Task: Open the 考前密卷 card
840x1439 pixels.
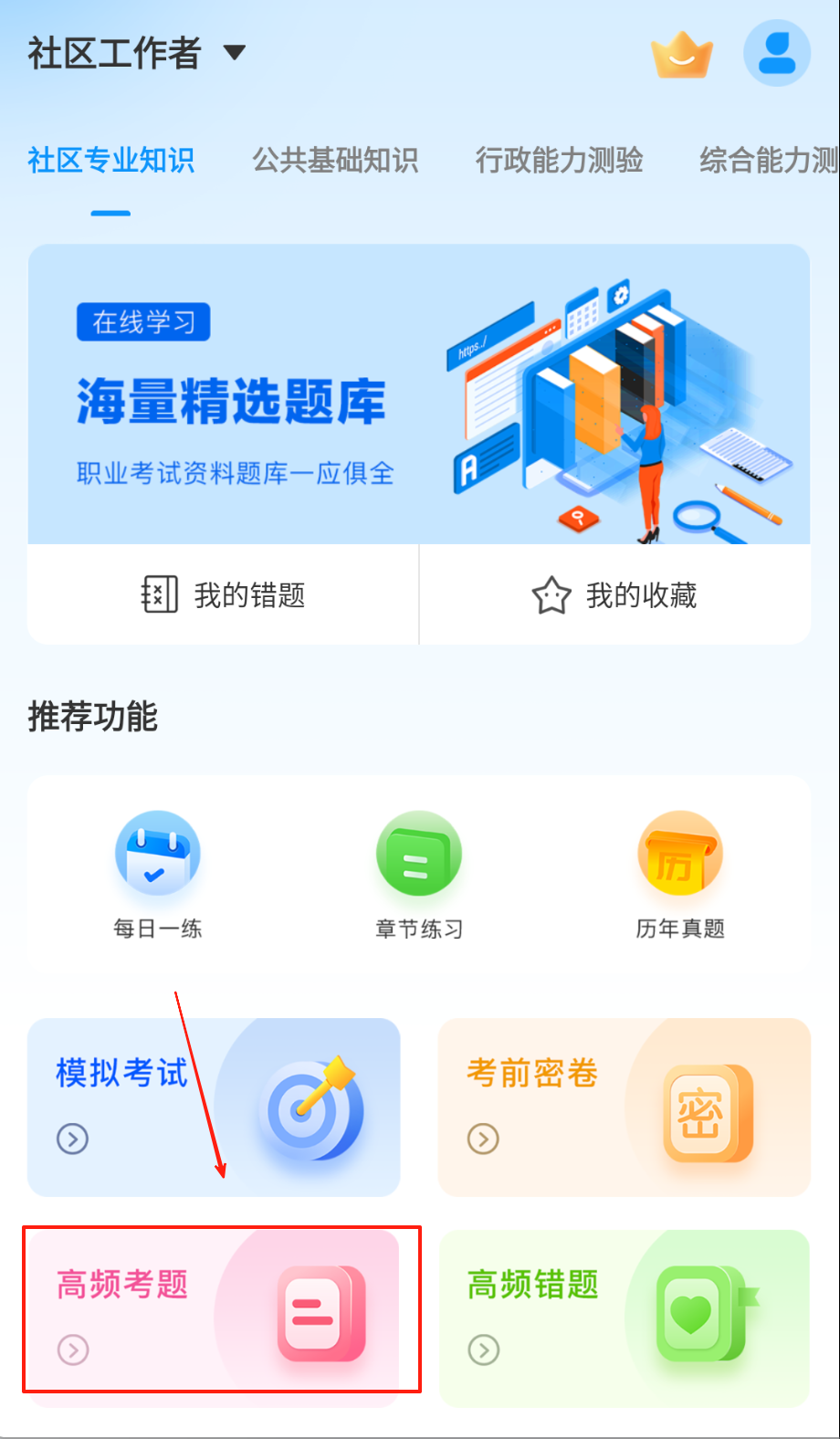Action: [625, 1107]
